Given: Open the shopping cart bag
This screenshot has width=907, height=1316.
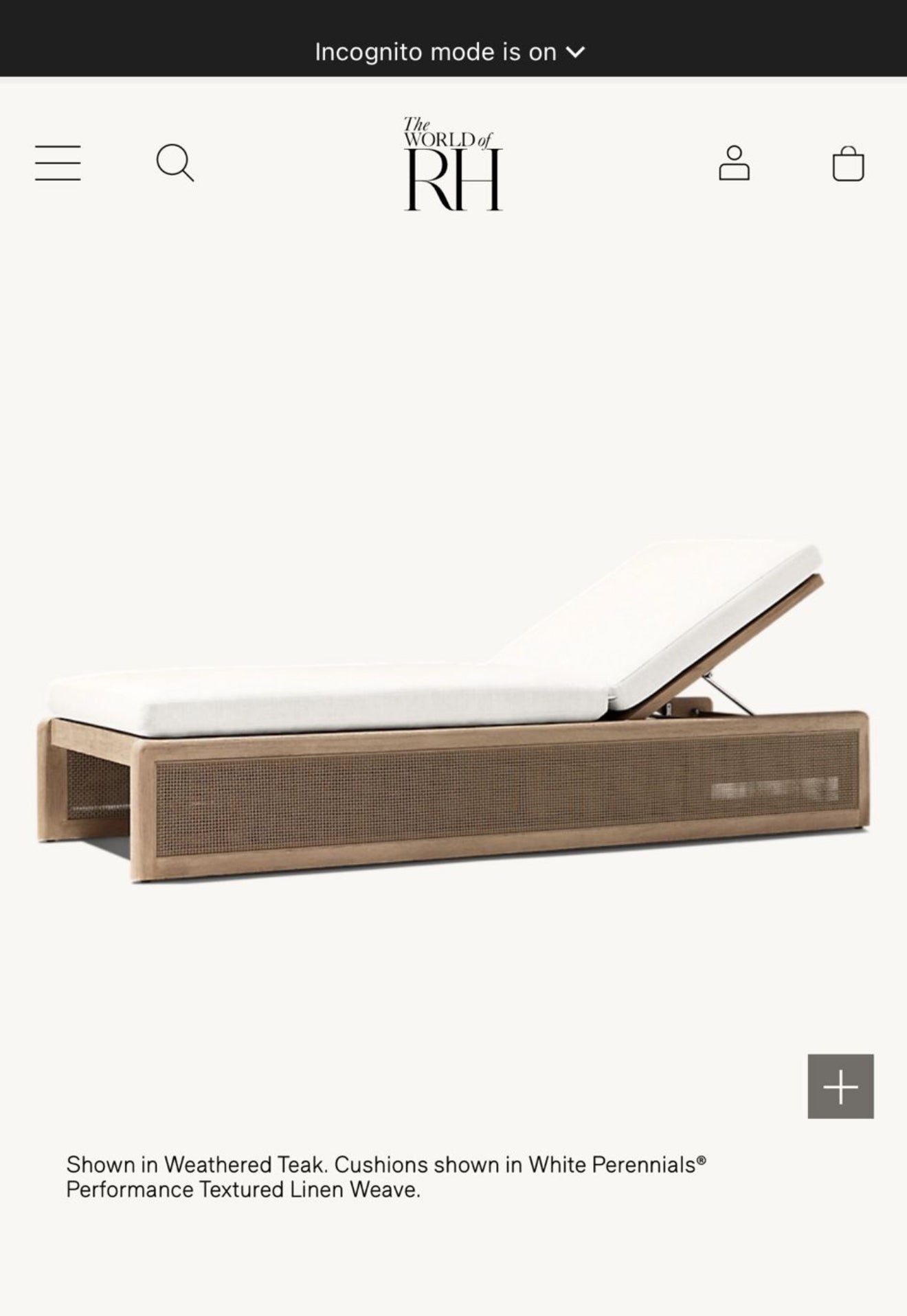Looking at the screenshot, I should coord(848,163).
